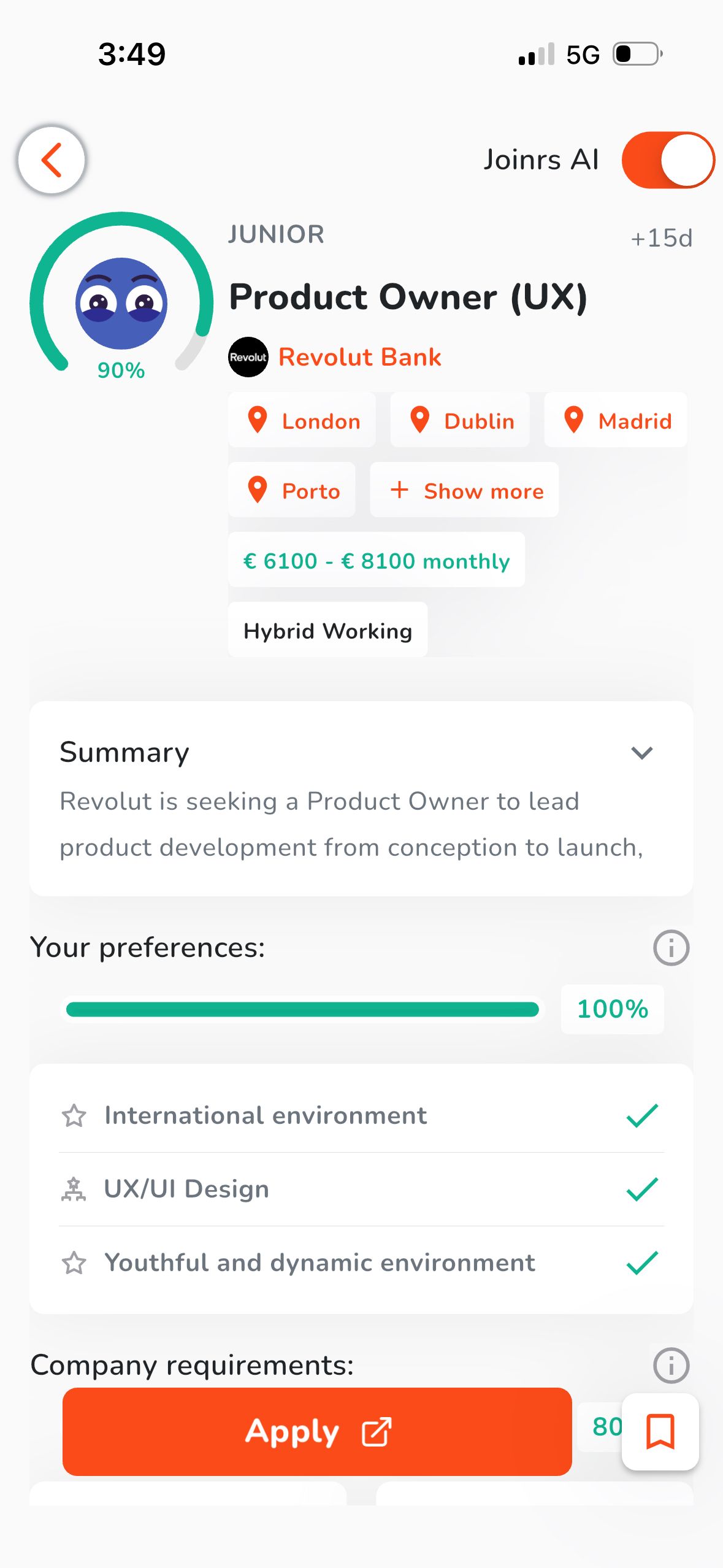Image resolution: width=723 pixels, height=1568 pixels.
Task: Click the Porto location tag
Action: pos(292,490)
